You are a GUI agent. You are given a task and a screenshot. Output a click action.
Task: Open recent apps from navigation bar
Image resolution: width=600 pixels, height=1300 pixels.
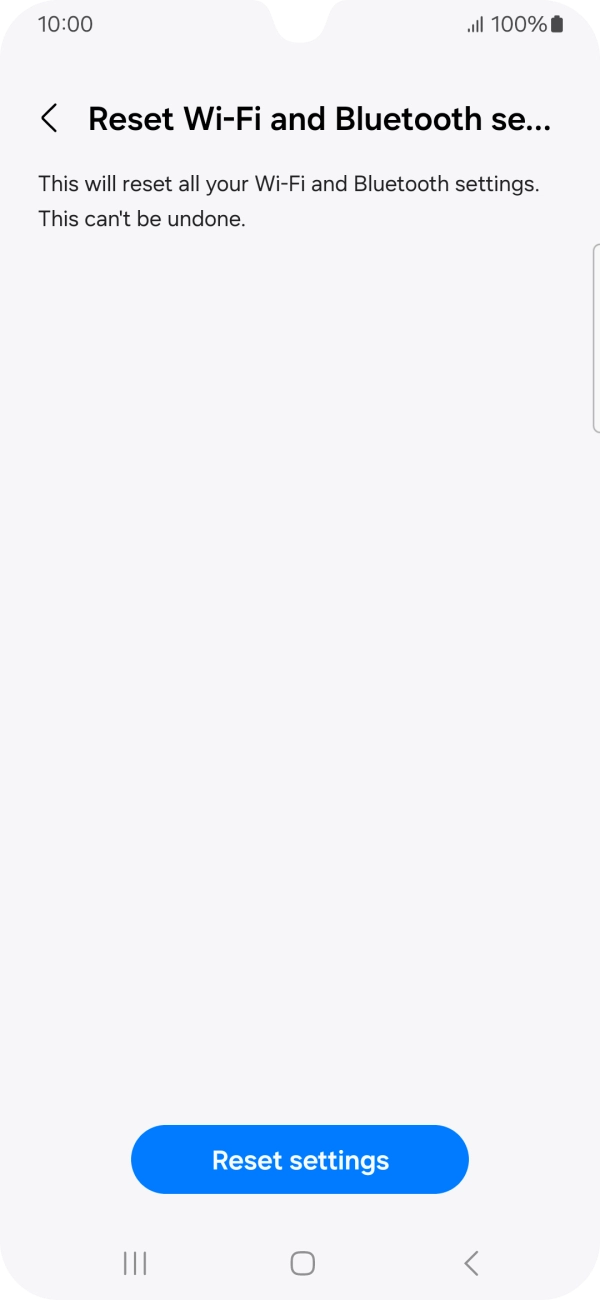click(135, 1263)
